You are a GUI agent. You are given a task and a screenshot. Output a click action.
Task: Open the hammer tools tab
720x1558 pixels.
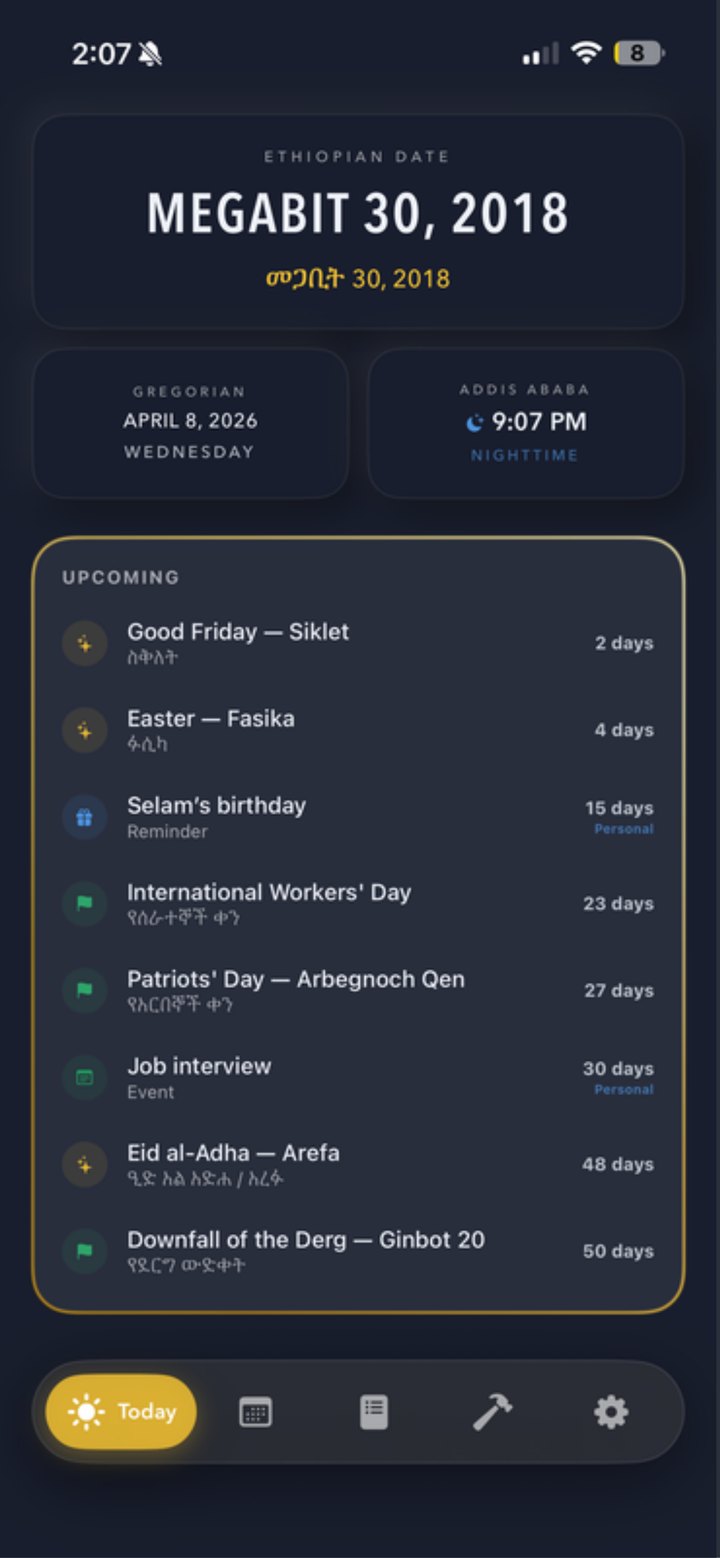pyautogui.click(x=492, y=1412)
